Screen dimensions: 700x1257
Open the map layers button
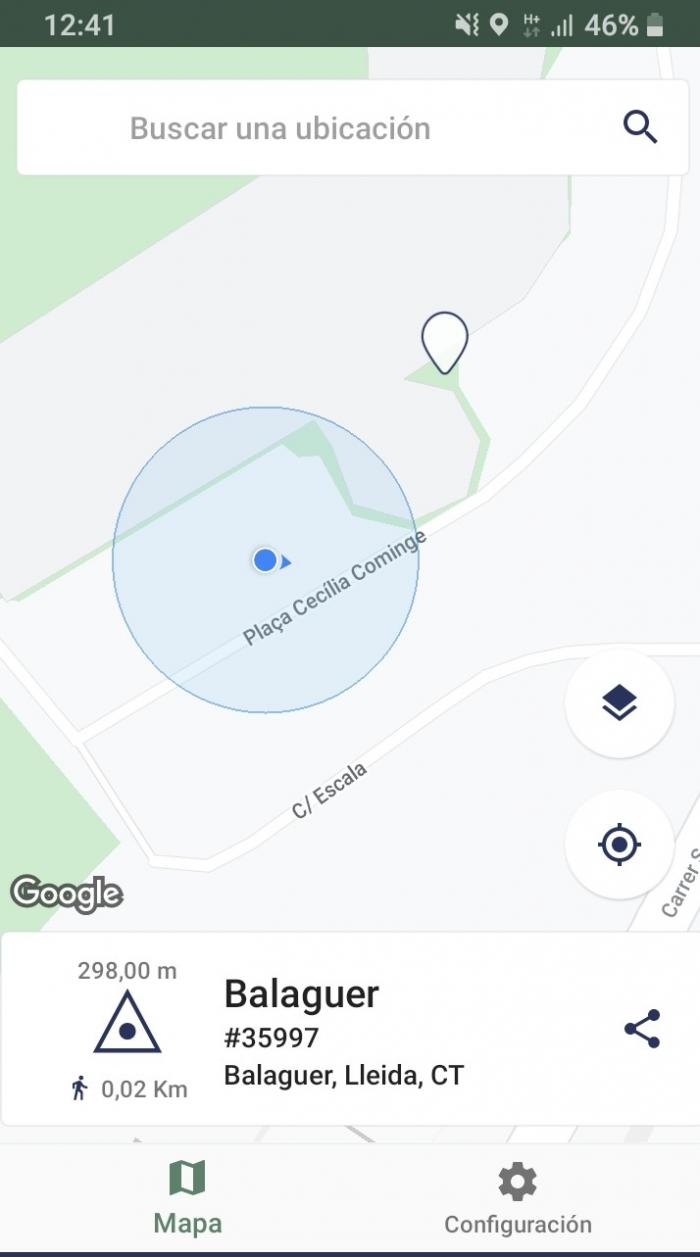pos(619,703)
